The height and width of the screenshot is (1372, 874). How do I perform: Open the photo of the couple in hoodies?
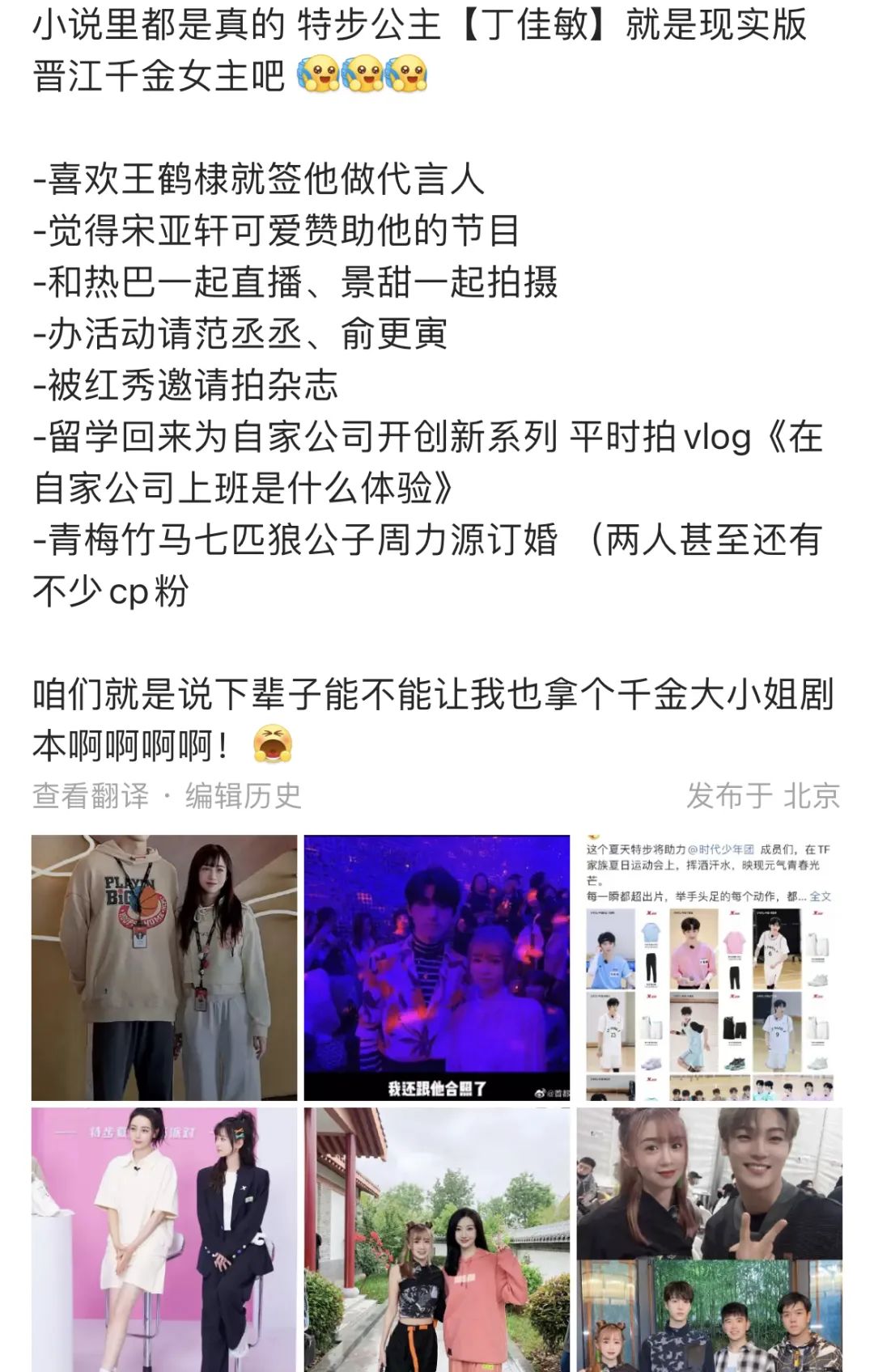pyautogui.click(x=164, y=968)
